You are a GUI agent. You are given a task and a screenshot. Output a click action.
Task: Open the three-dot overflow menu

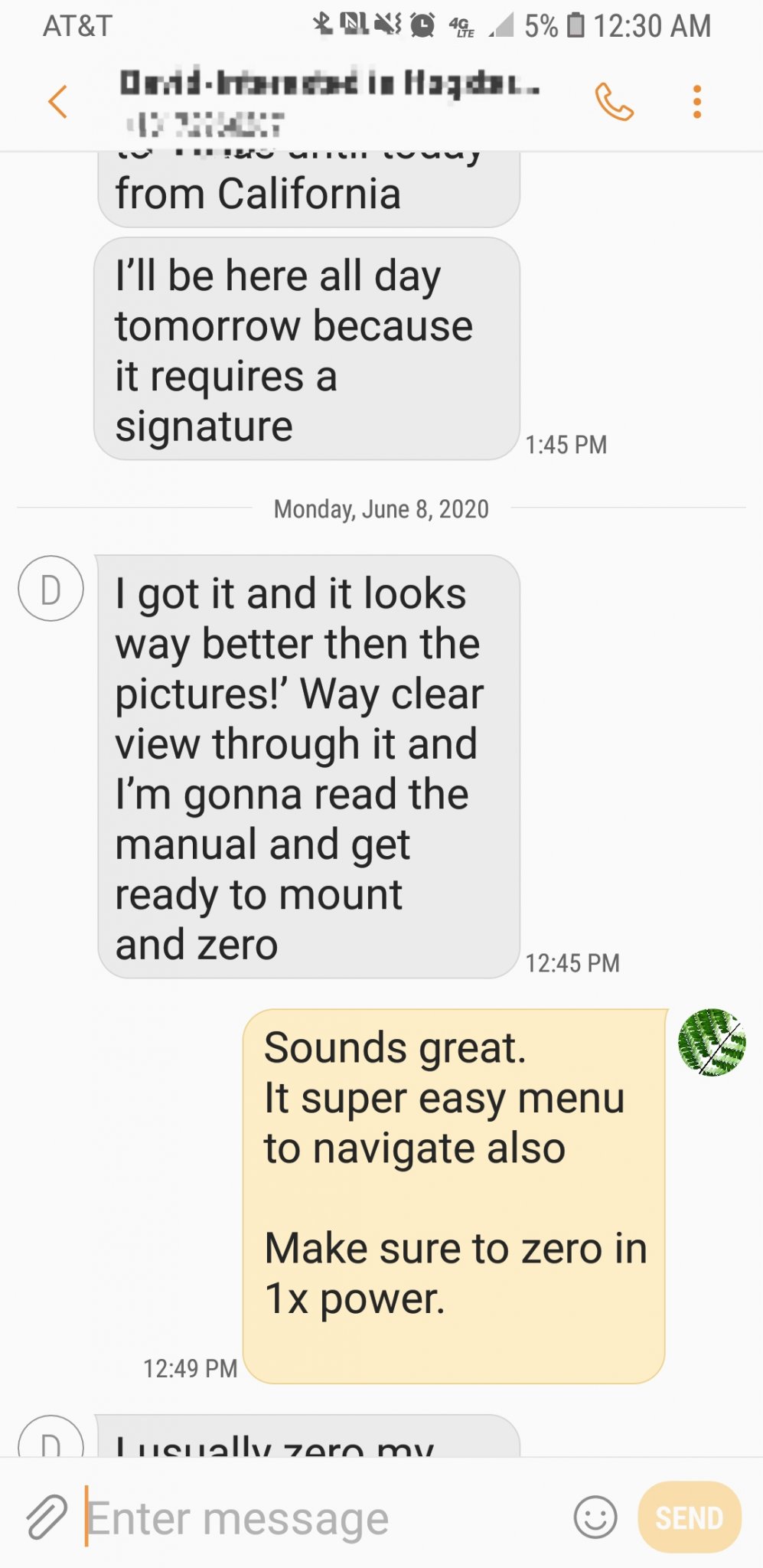696,102
